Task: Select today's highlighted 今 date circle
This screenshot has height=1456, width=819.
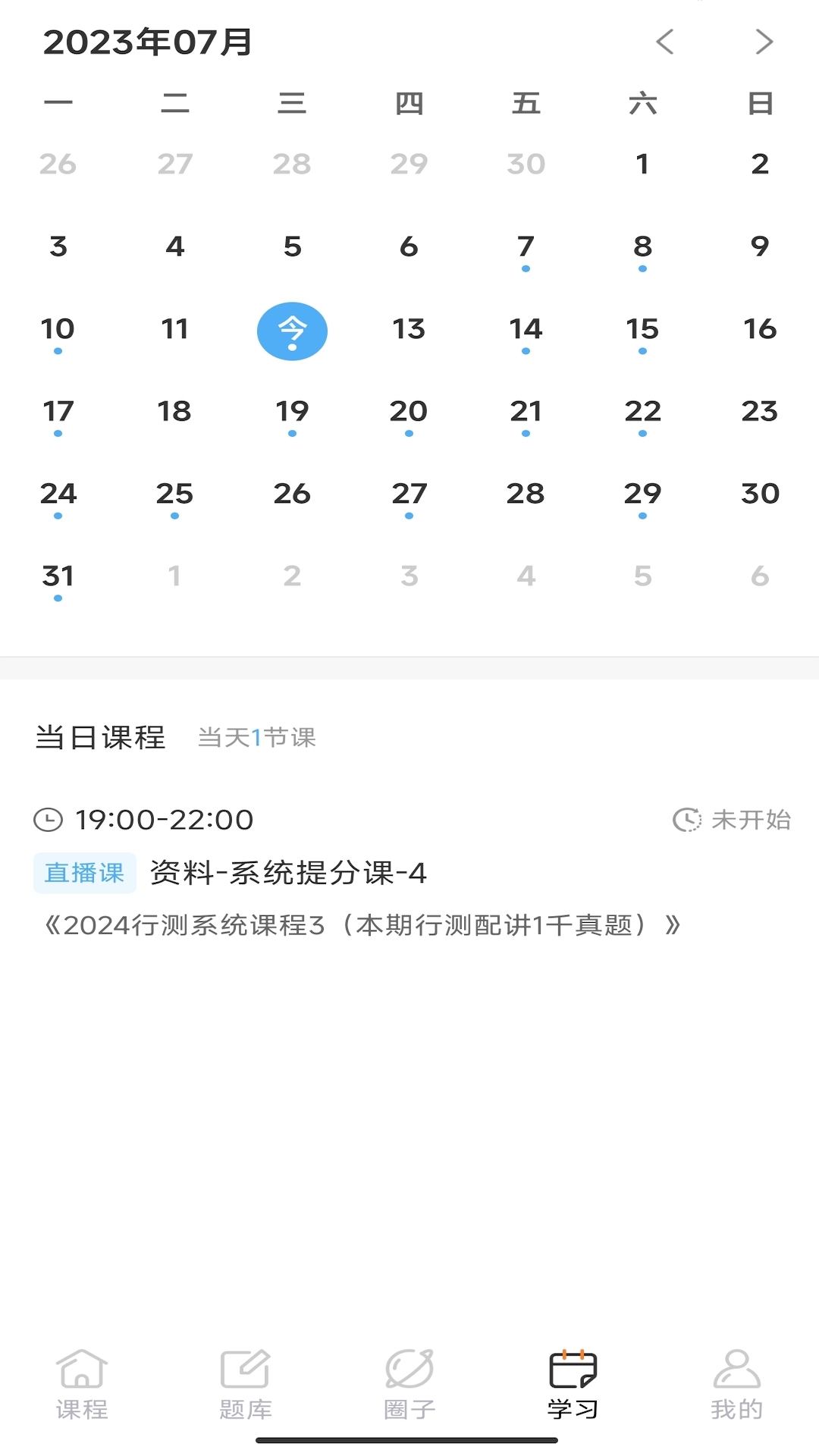Action: (x=292, y=331)
